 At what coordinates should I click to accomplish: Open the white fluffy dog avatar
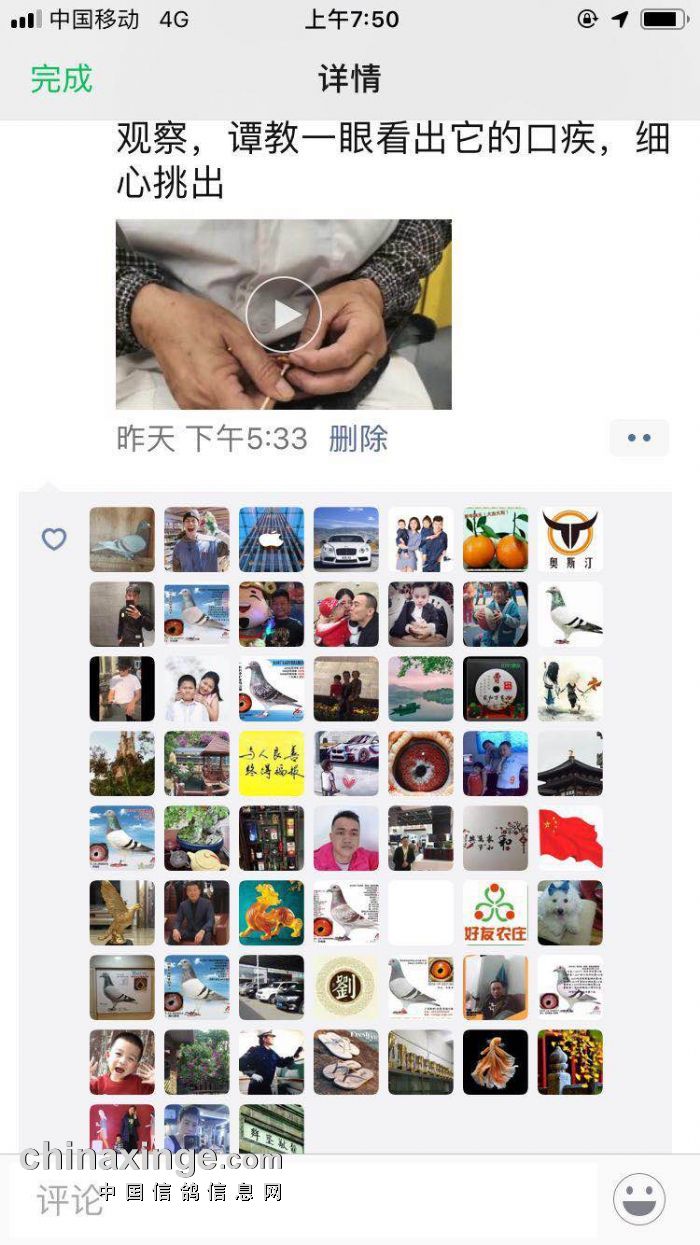(570, 913)
